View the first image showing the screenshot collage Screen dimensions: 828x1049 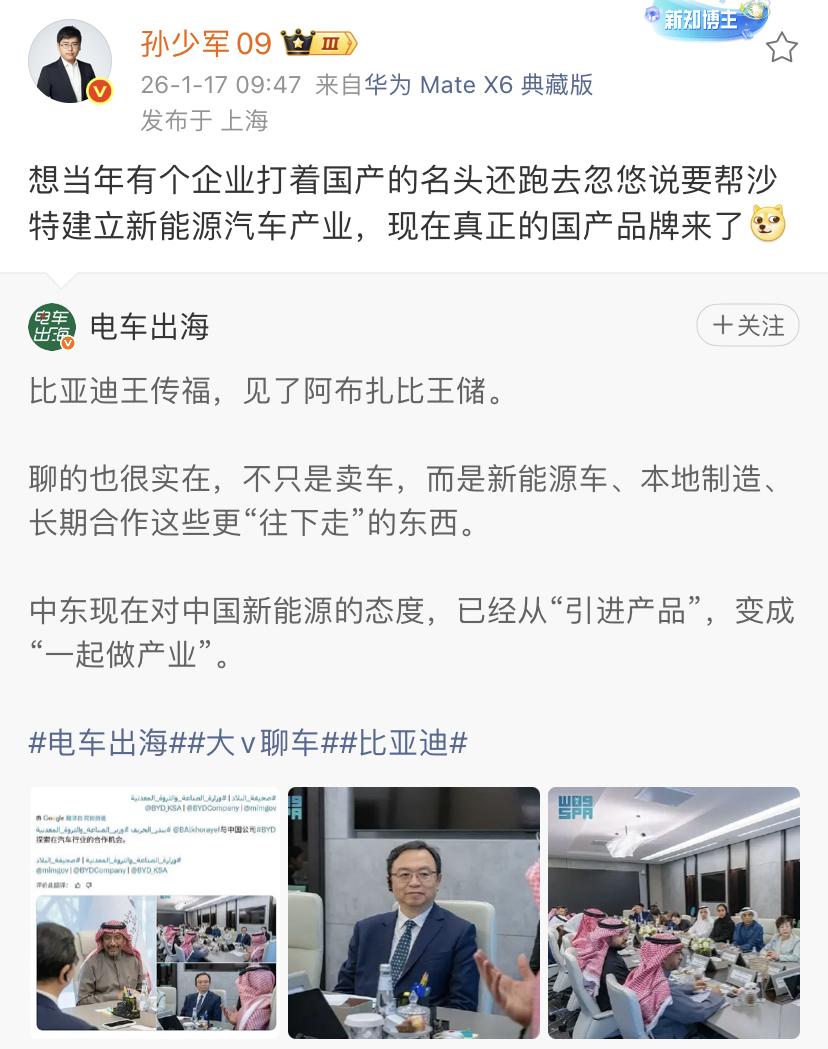[155, 912]
